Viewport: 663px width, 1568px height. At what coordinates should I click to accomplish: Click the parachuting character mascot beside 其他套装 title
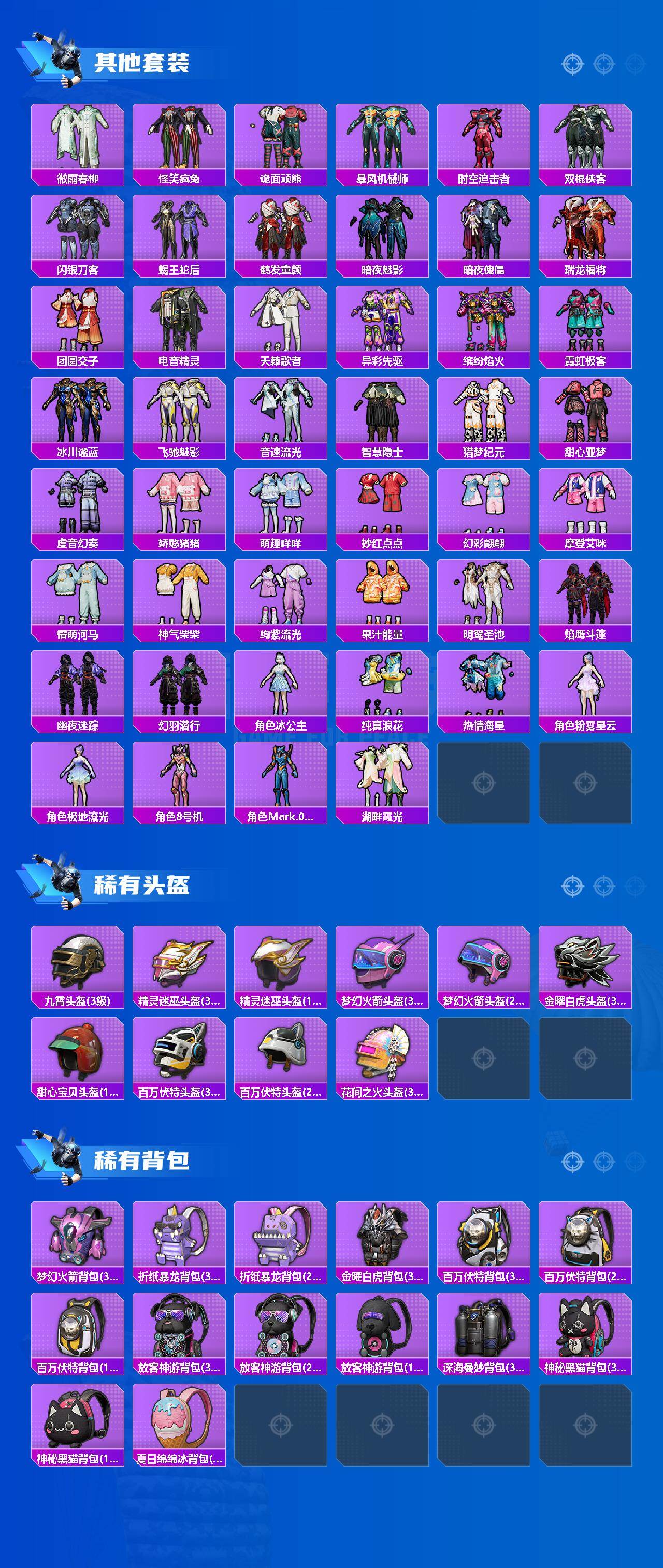click(66, 56)
